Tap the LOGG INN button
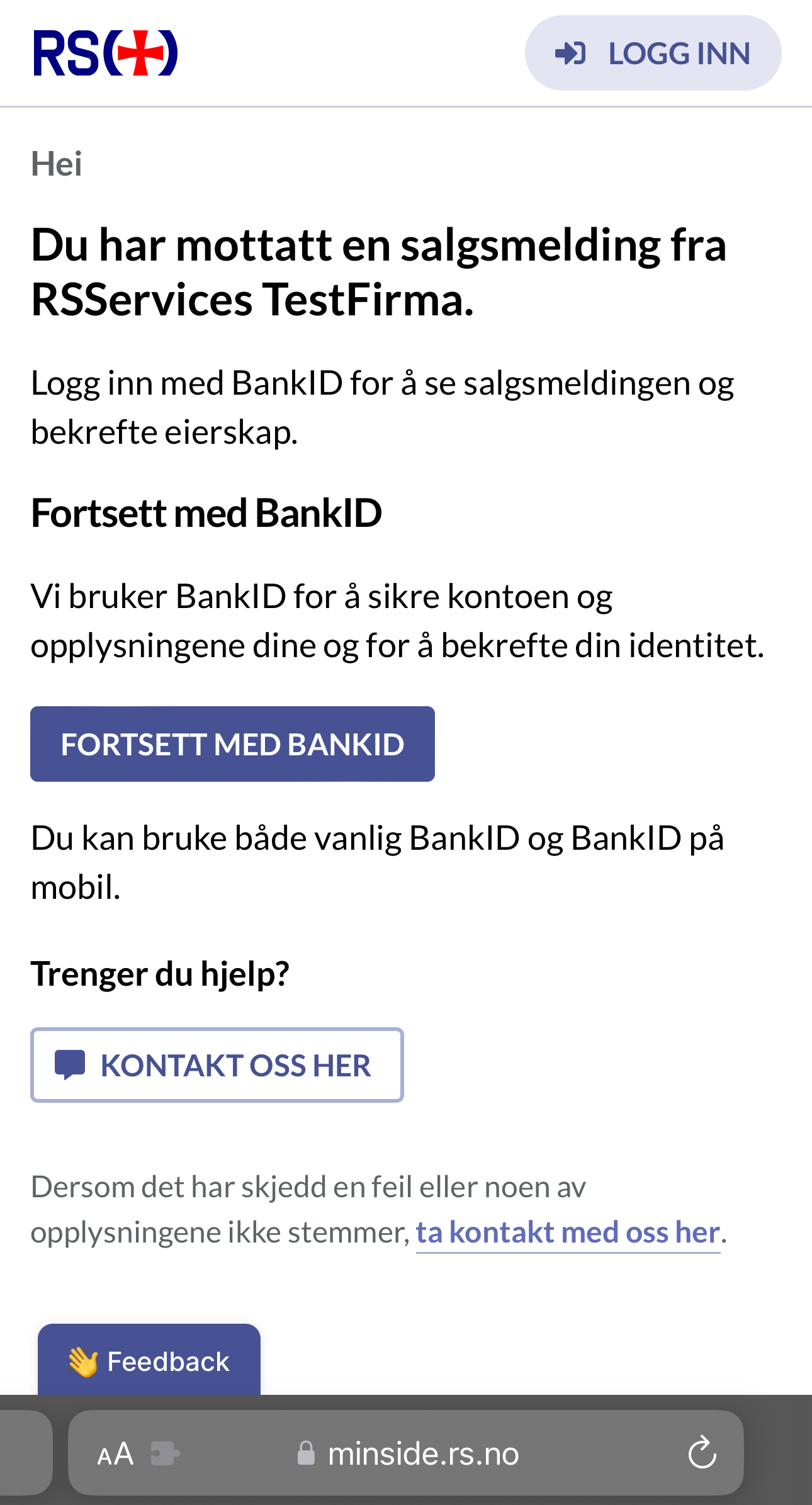812x1505 pixels. [x=653, y=54]
